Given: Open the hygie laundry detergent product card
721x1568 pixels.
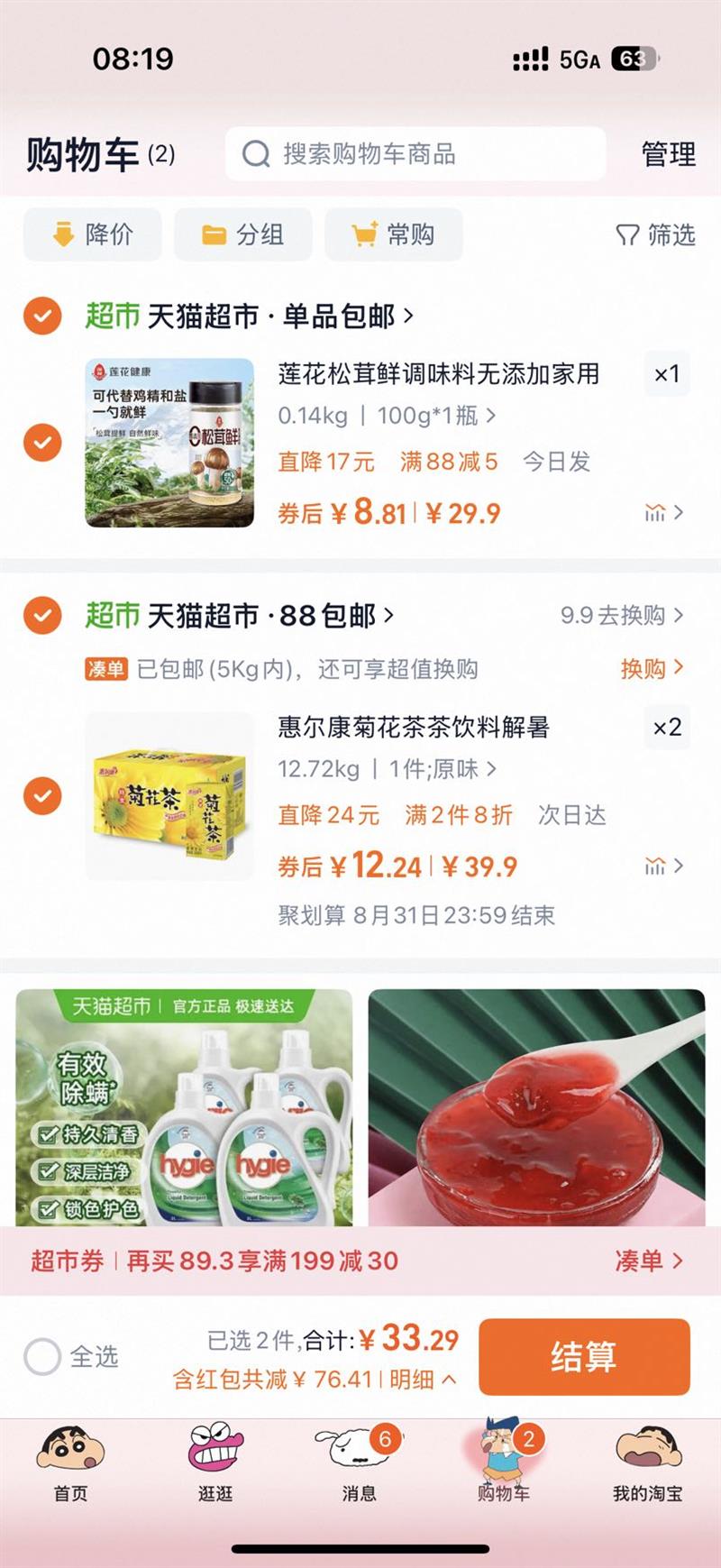Looking at the screenshot, I should point(184,1107).
